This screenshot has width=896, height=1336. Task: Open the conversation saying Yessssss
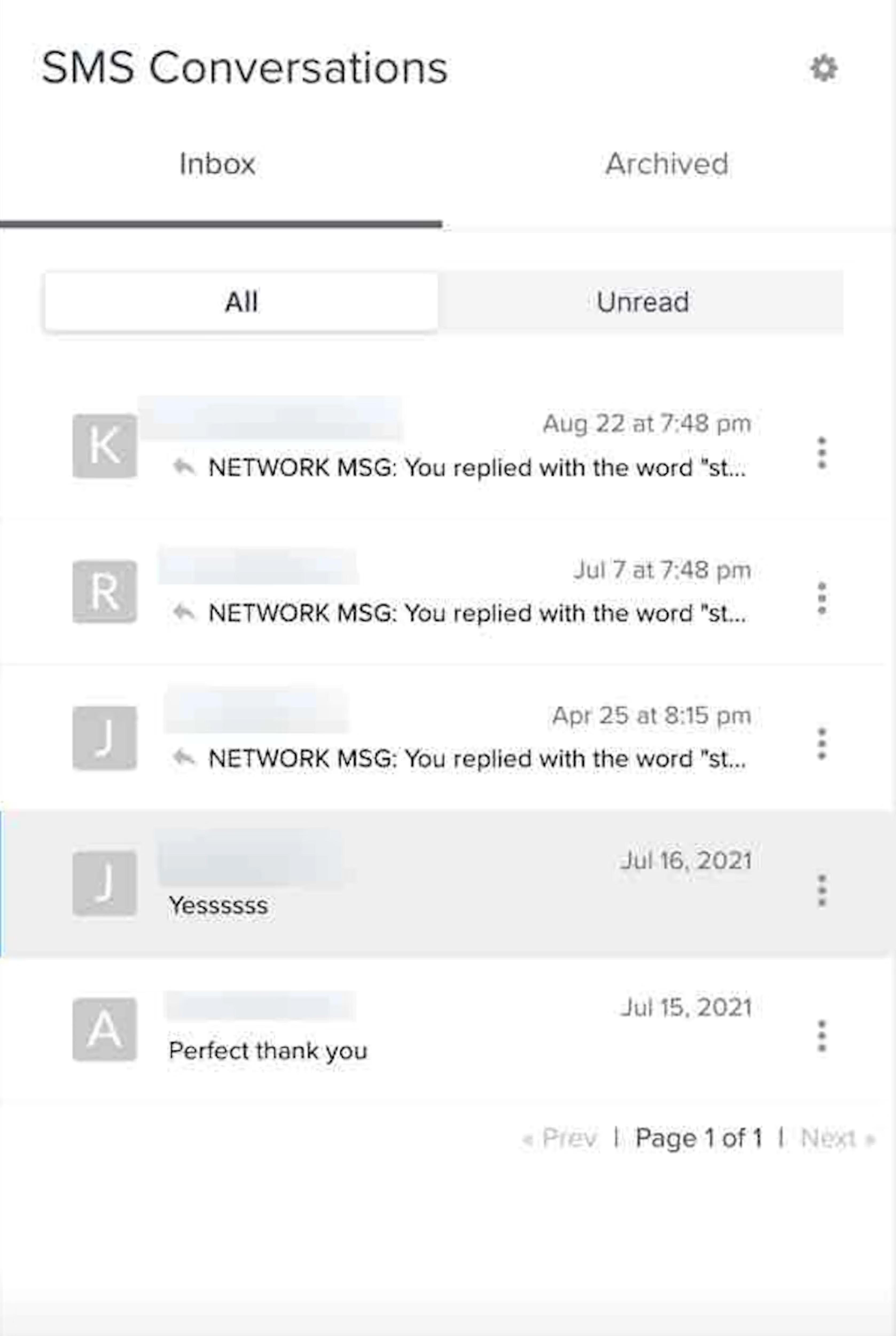click(x=446, y=884)
